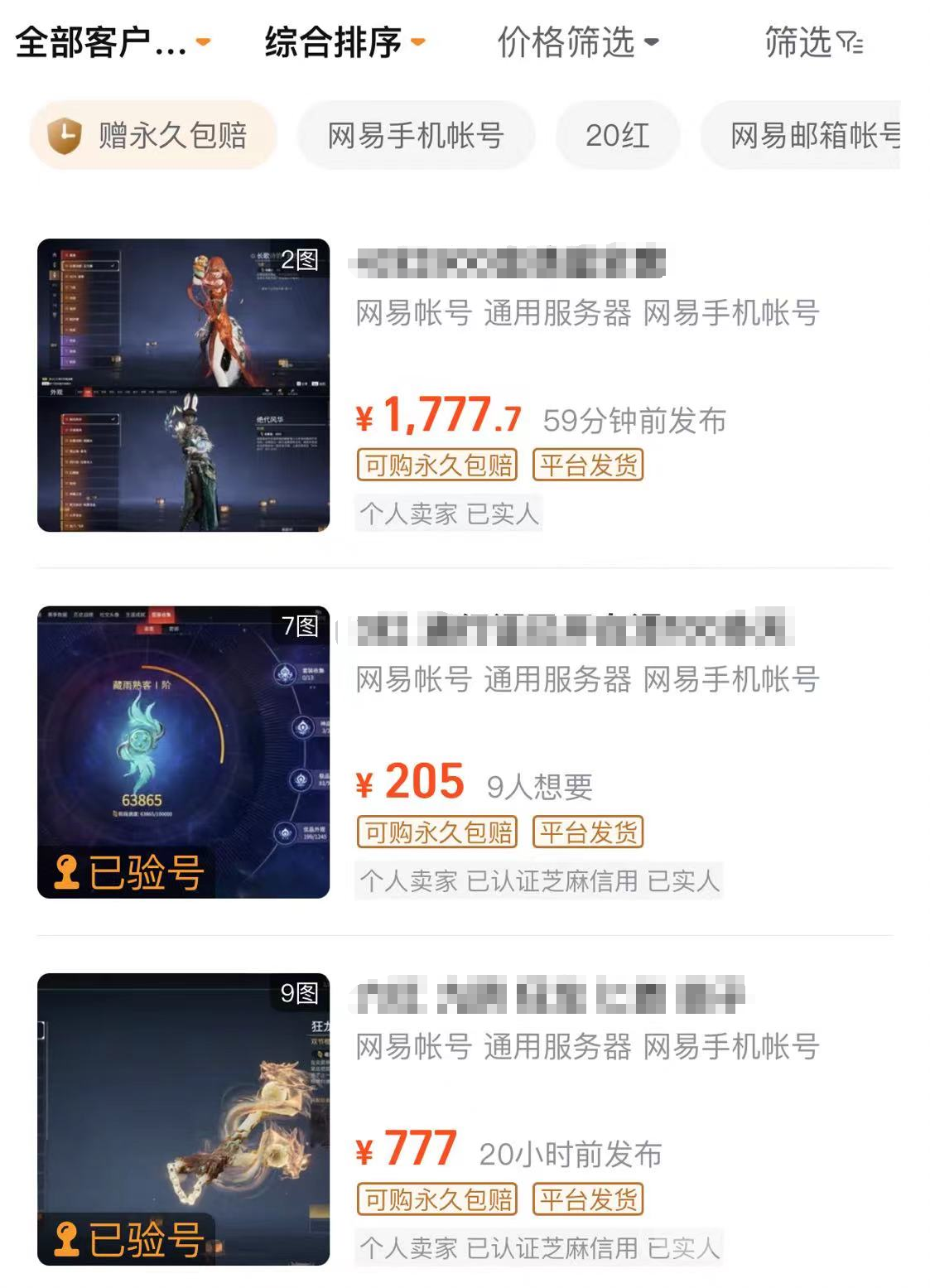930x1288 pixels.
Task: Choose the 网易邮箱帐号 chip
Action: tap(807, 136)
